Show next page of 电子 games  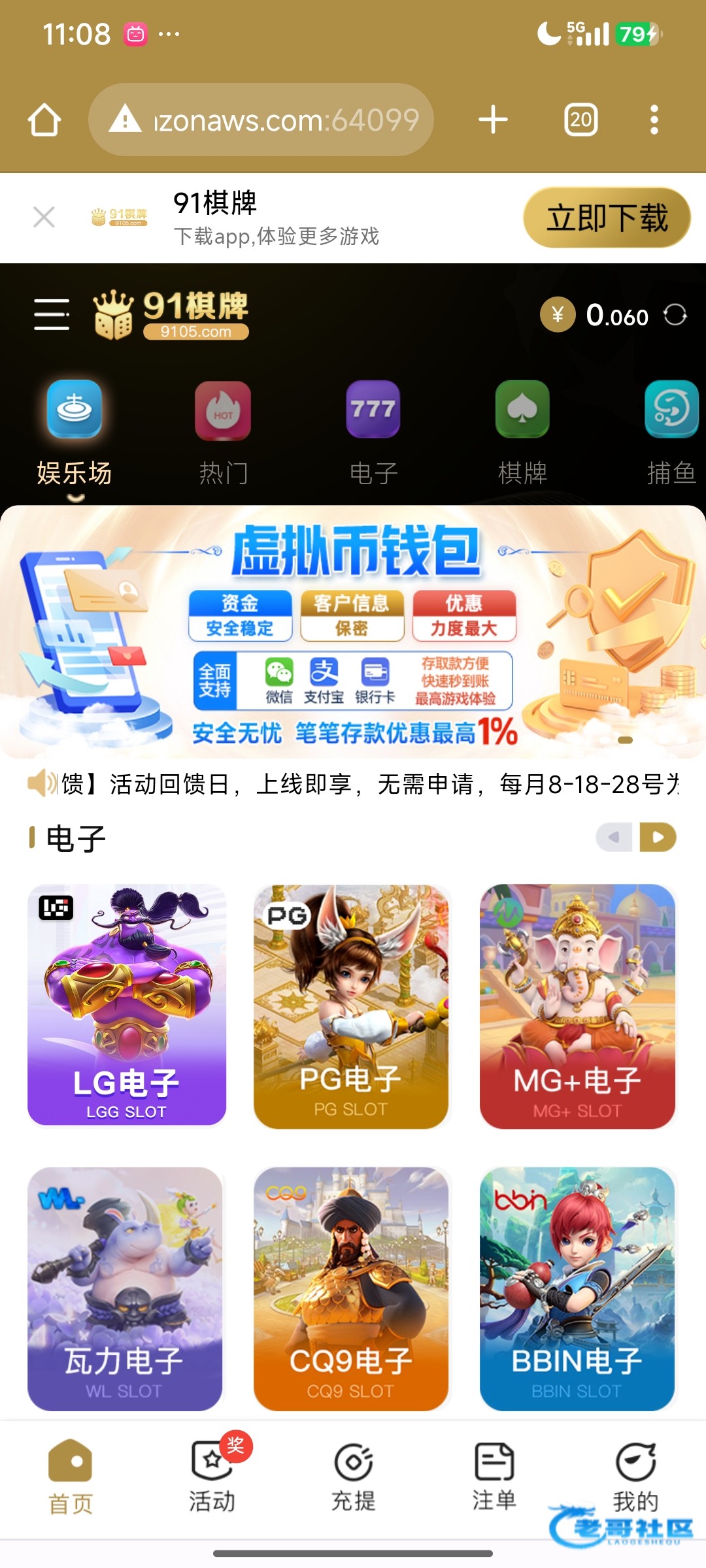(x=658, y=837)
